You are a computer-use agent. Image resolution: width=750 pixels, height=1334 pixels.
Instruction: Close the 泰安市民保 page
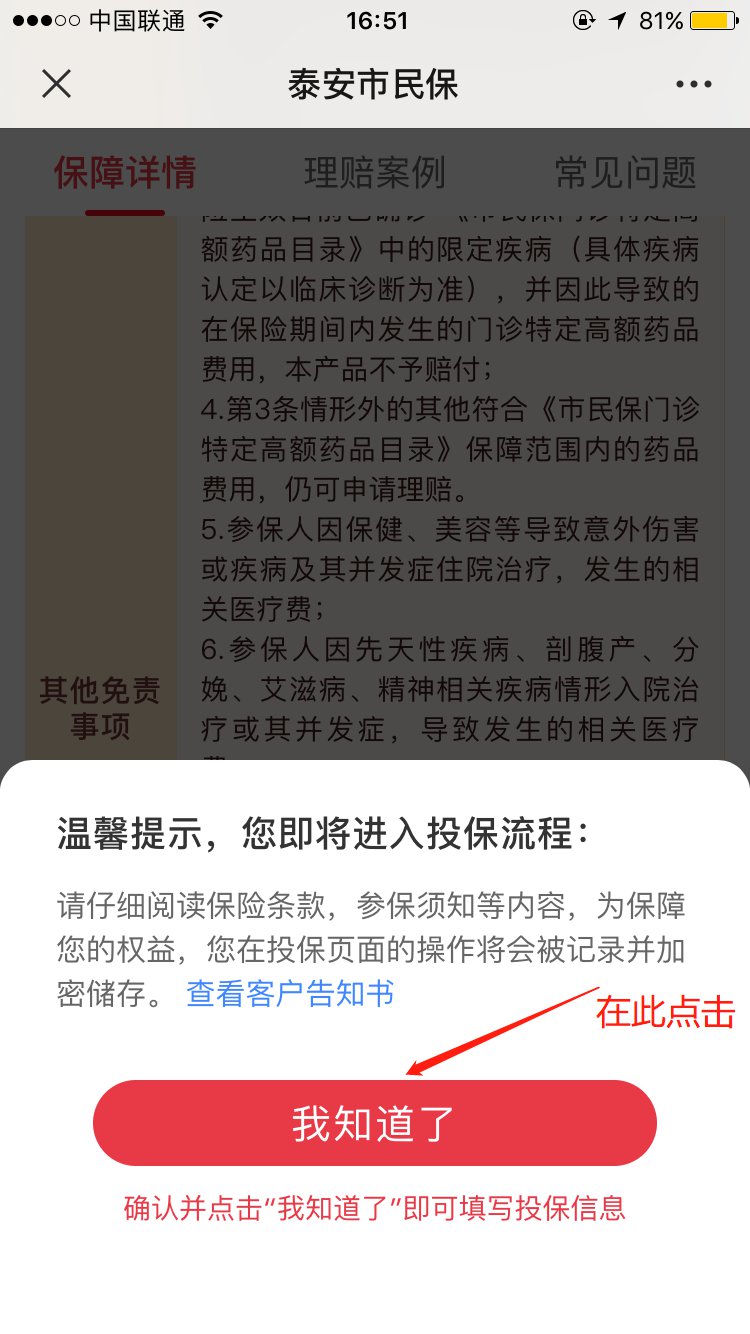(57, 84)
